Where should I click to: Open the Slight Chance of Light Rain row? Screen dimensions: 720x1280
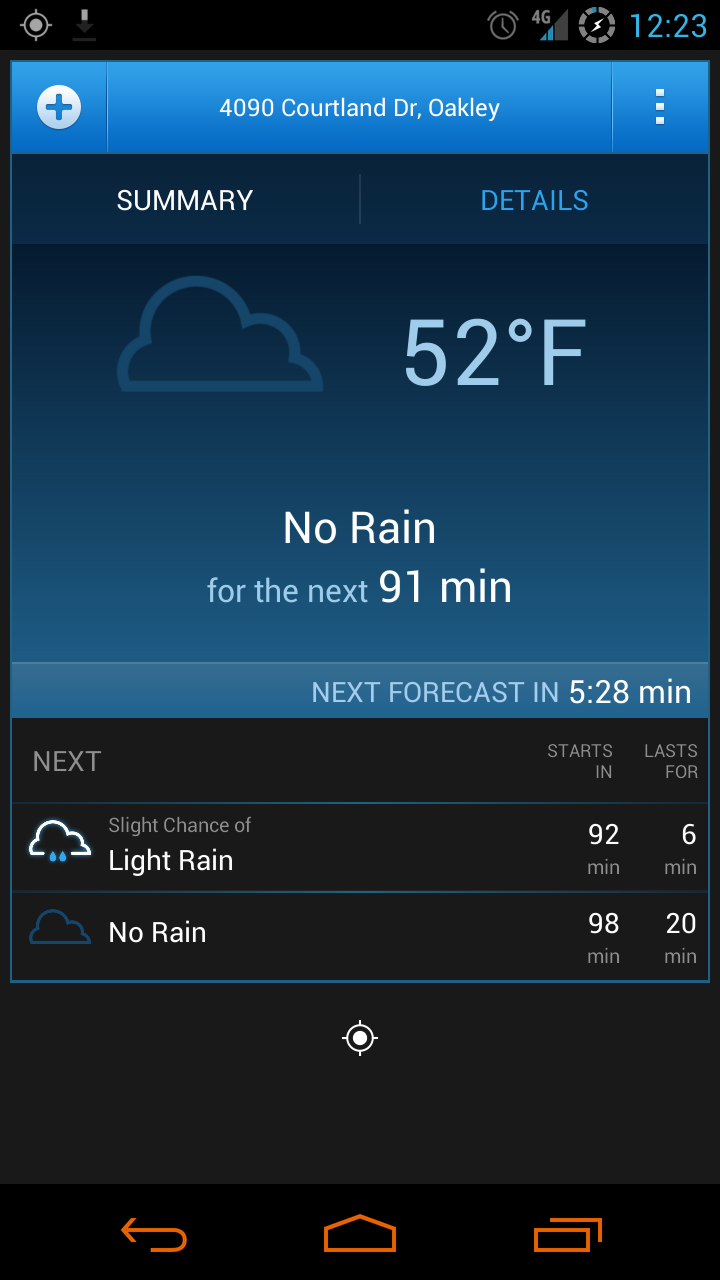(360, 847)
